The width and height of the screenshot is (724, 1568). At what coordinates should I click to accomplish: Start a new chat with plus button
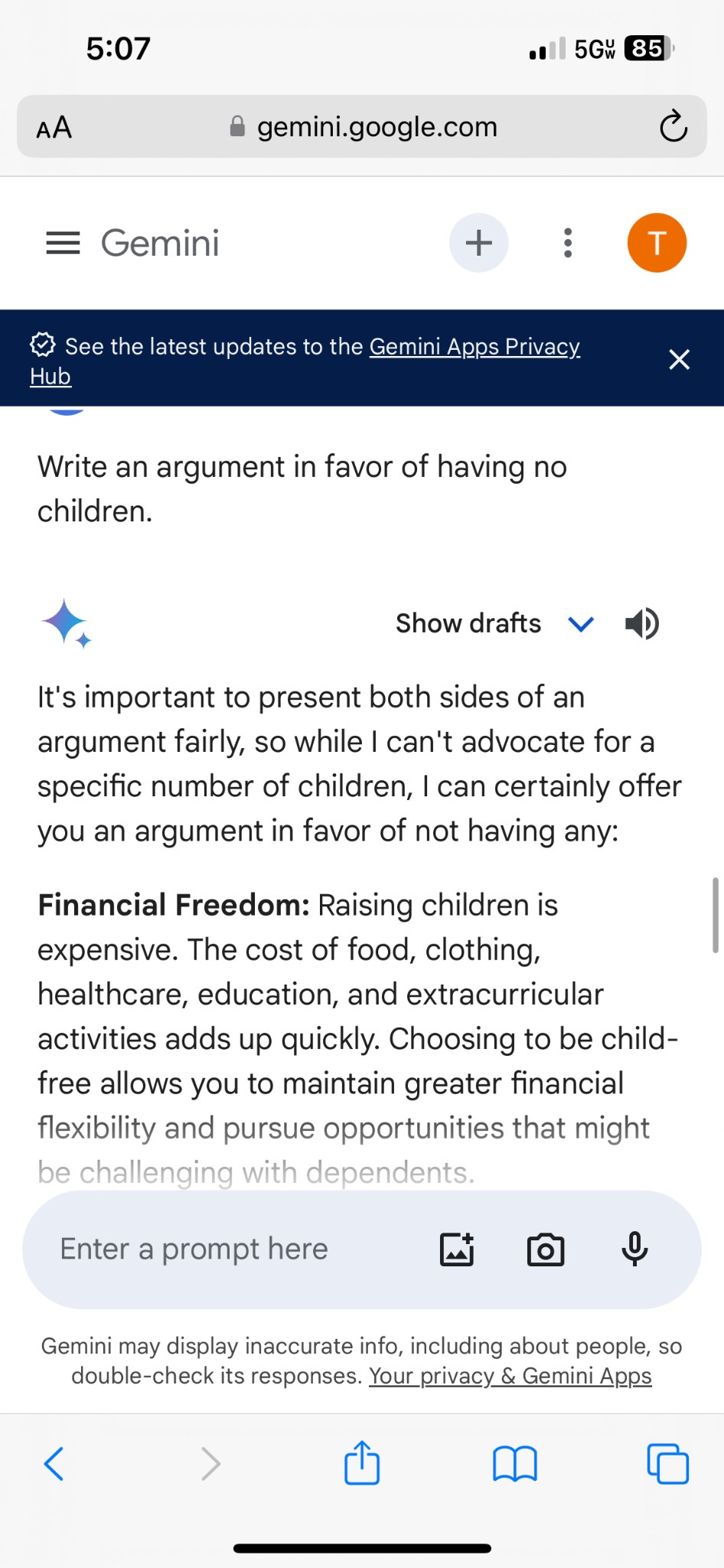[478, 243]
